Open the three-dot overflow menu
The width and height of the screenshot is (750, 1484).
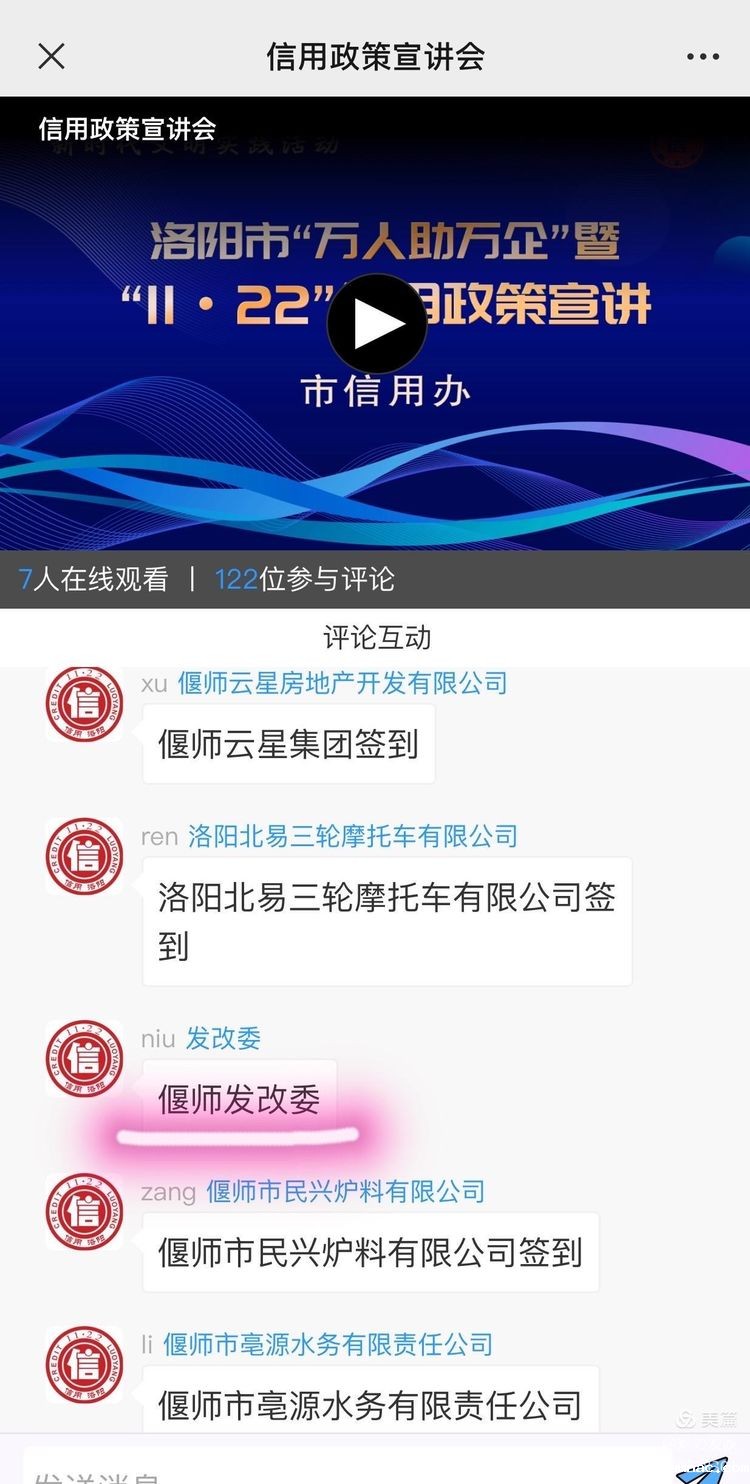pos(703,56)
